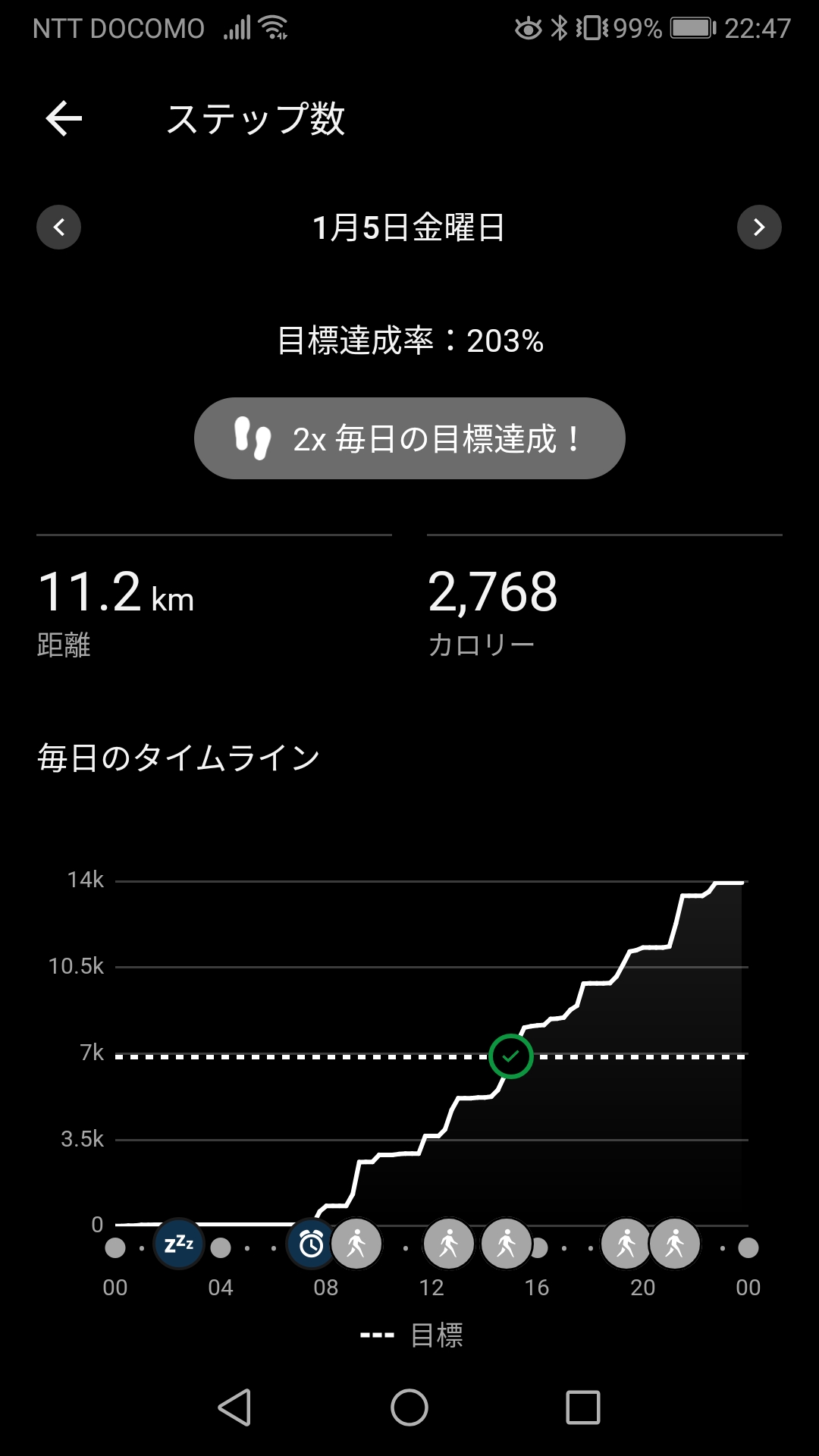
Task: Go back from the ステップ数 screen
Action: 64,119
